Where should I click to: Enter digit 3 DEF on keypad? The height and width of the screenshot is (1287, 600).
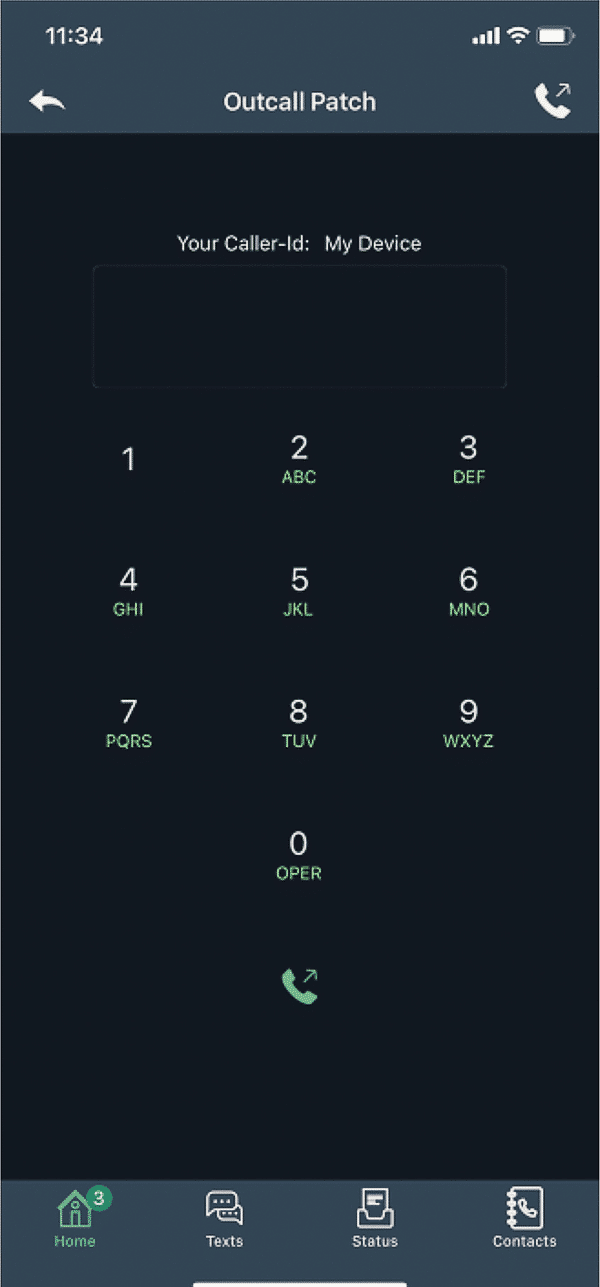(x=468, y=459)
